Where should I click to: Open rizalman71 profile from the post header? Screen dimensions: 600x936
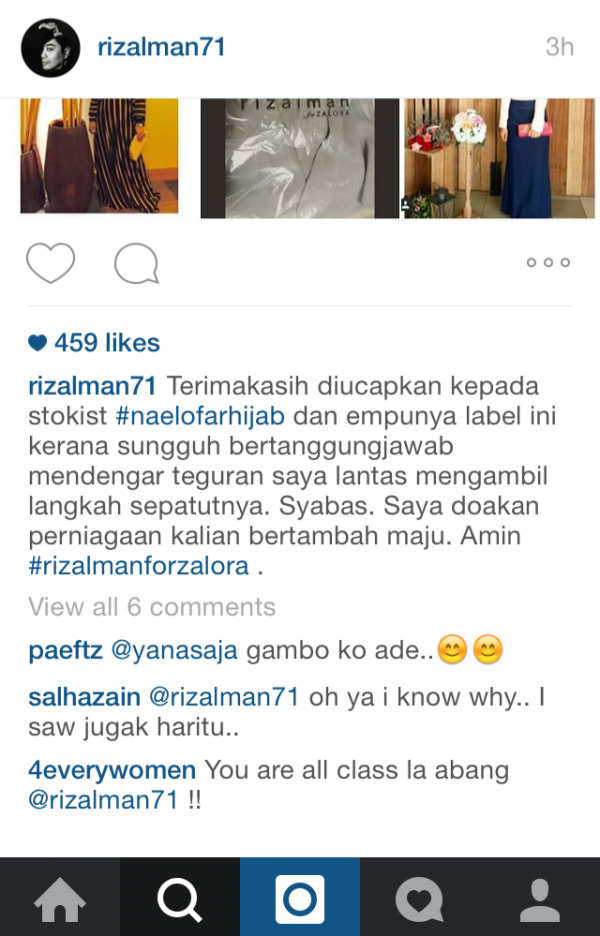161,47
